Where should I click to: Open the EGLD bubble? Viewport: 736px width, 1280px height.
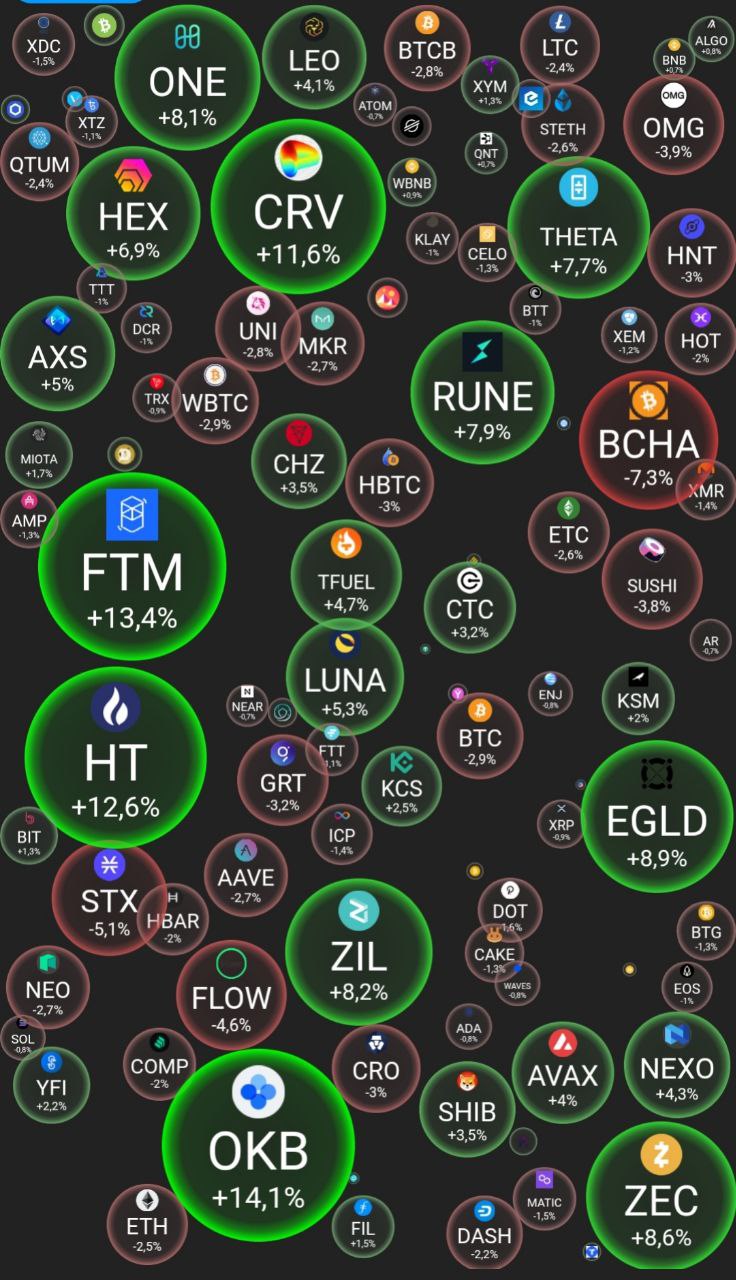coord(657,817)
